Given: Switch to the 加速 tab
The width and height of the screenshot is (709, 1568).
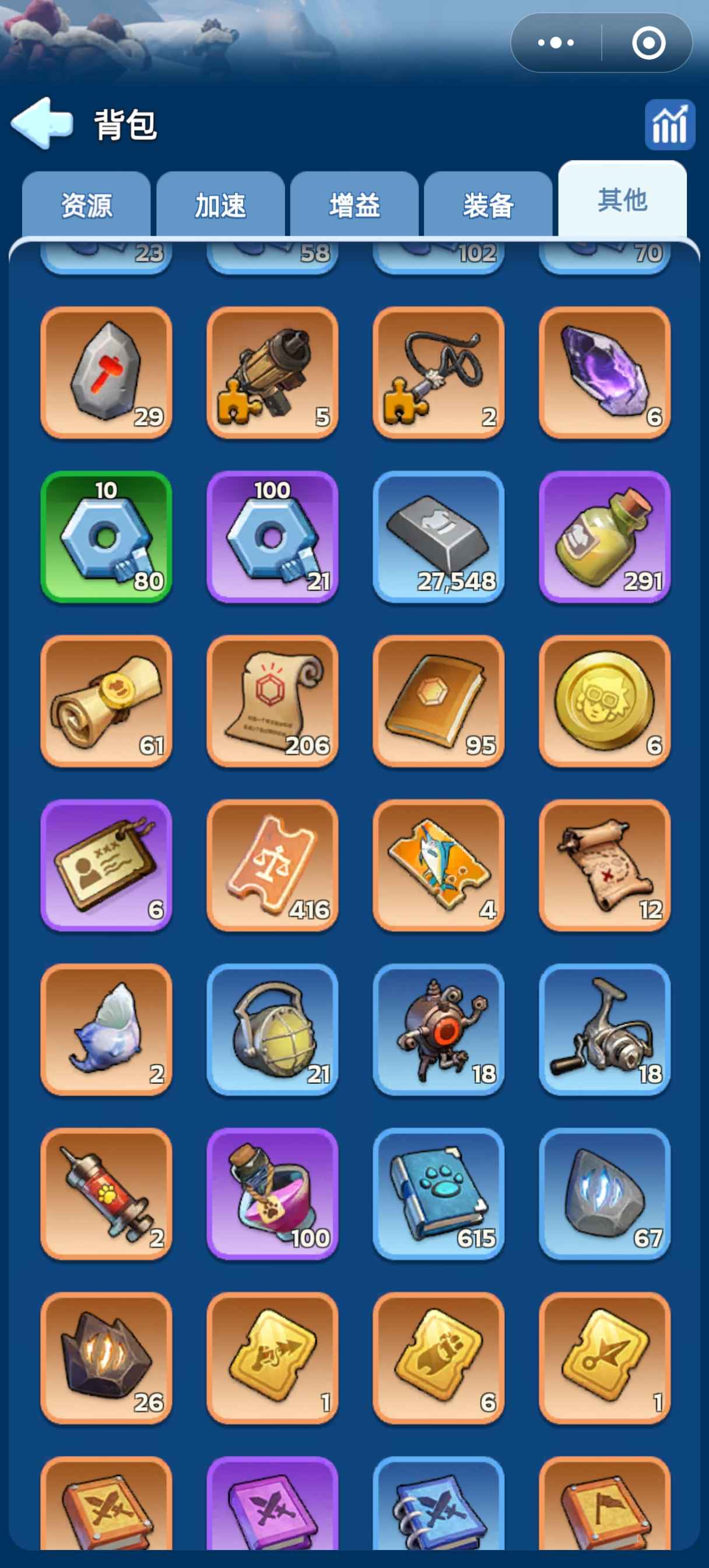Looking at the screenshot, I should click(220, 205).
